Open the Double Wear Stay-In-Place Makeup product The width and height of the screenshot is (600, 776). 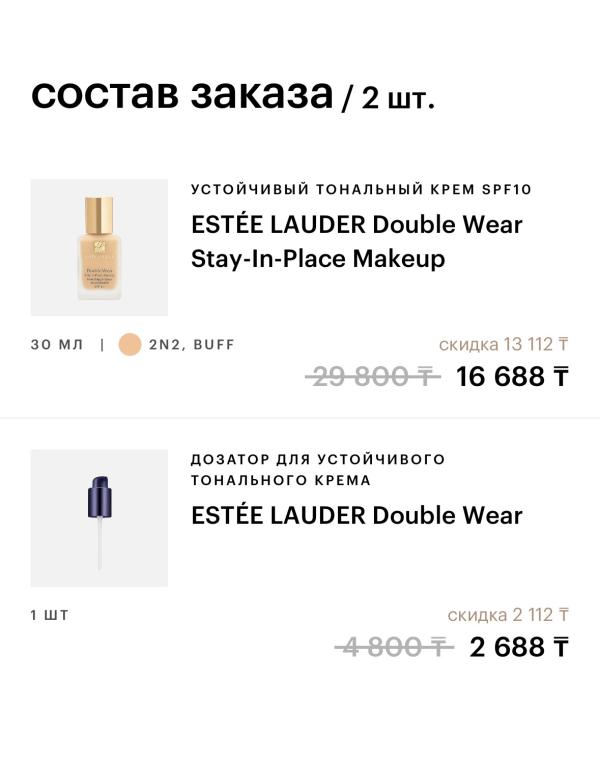point(356,241)
